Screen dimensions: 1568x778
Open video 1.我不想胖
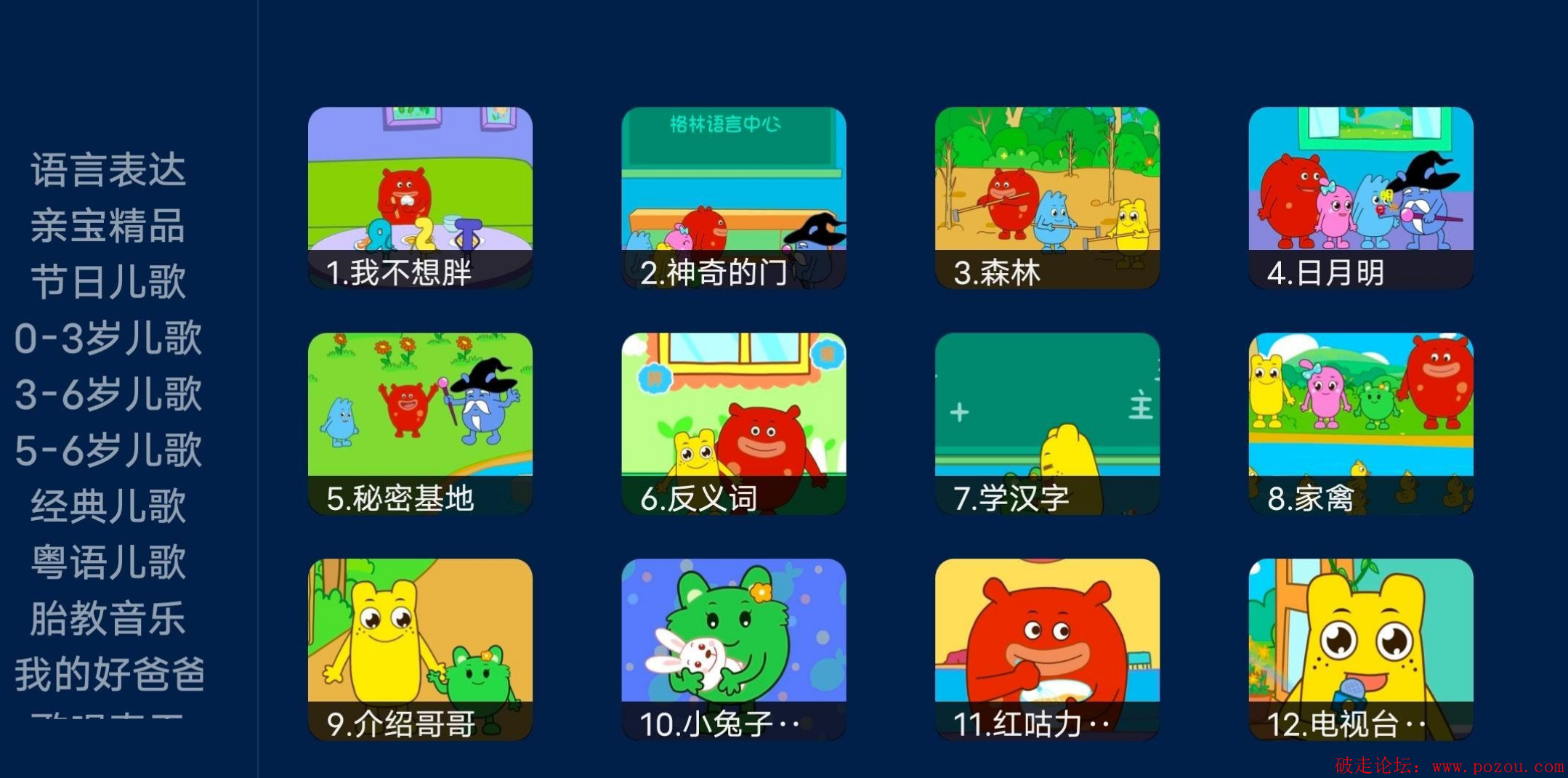pos(420,198)
